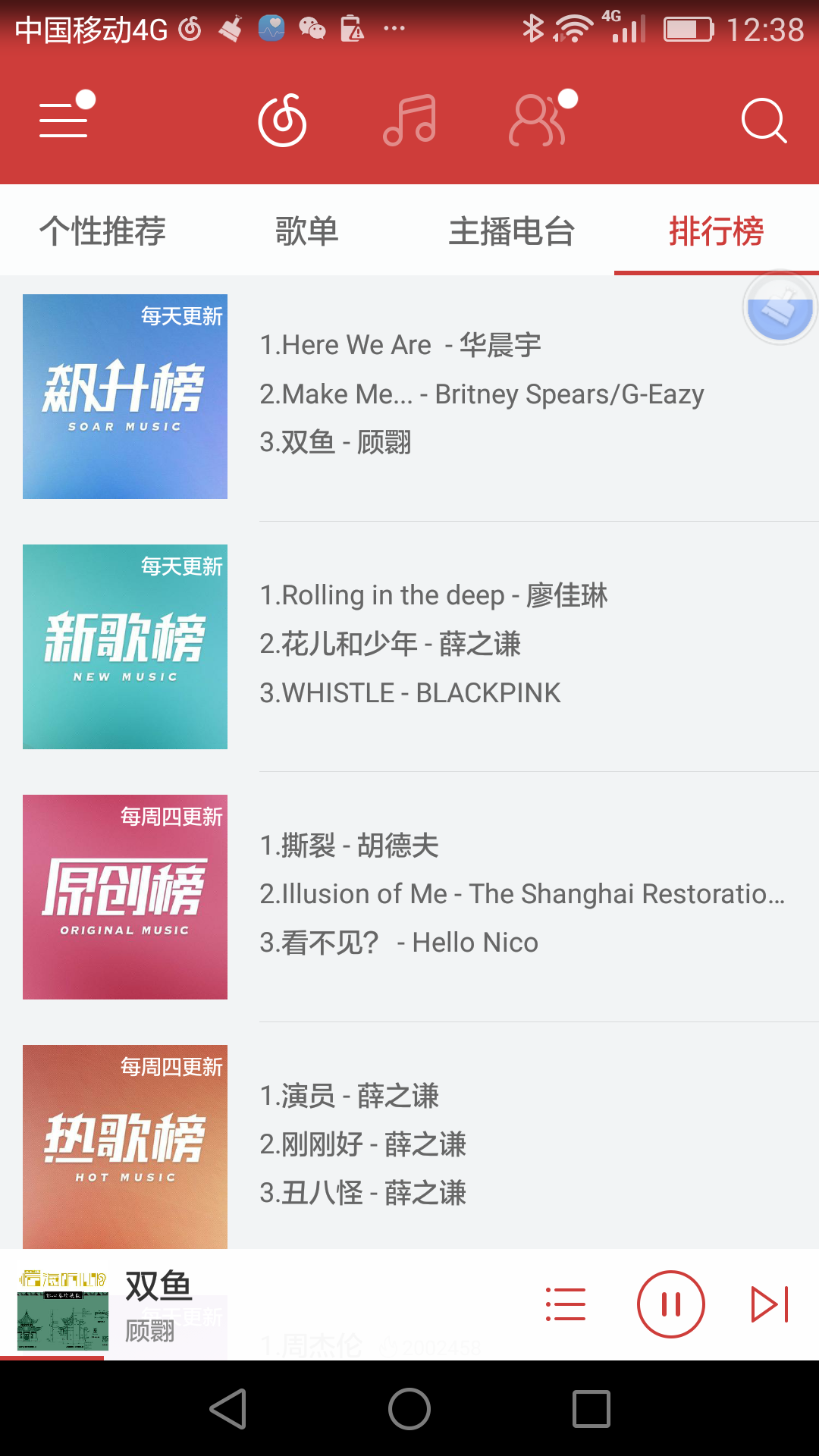Tap the floating cleaner broom icon

[x=780, y=308]
